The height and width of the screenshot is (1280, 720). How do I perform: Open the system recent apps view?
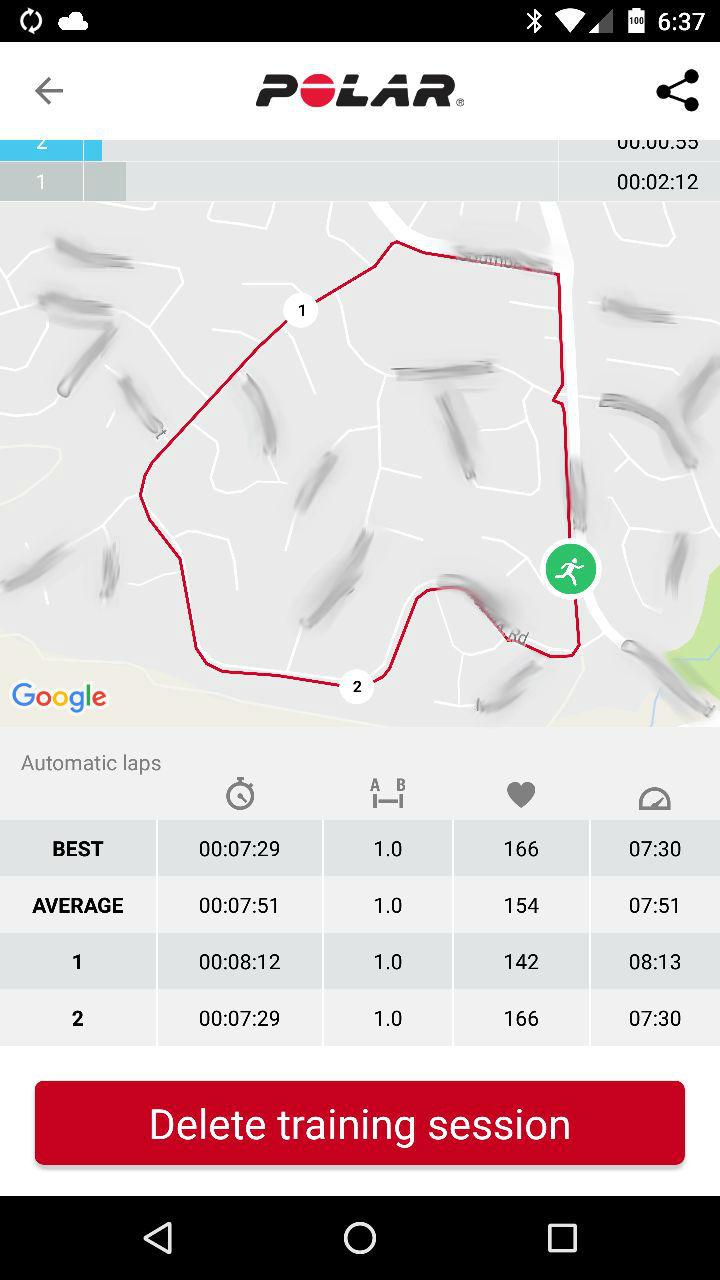coord(562,1238)
